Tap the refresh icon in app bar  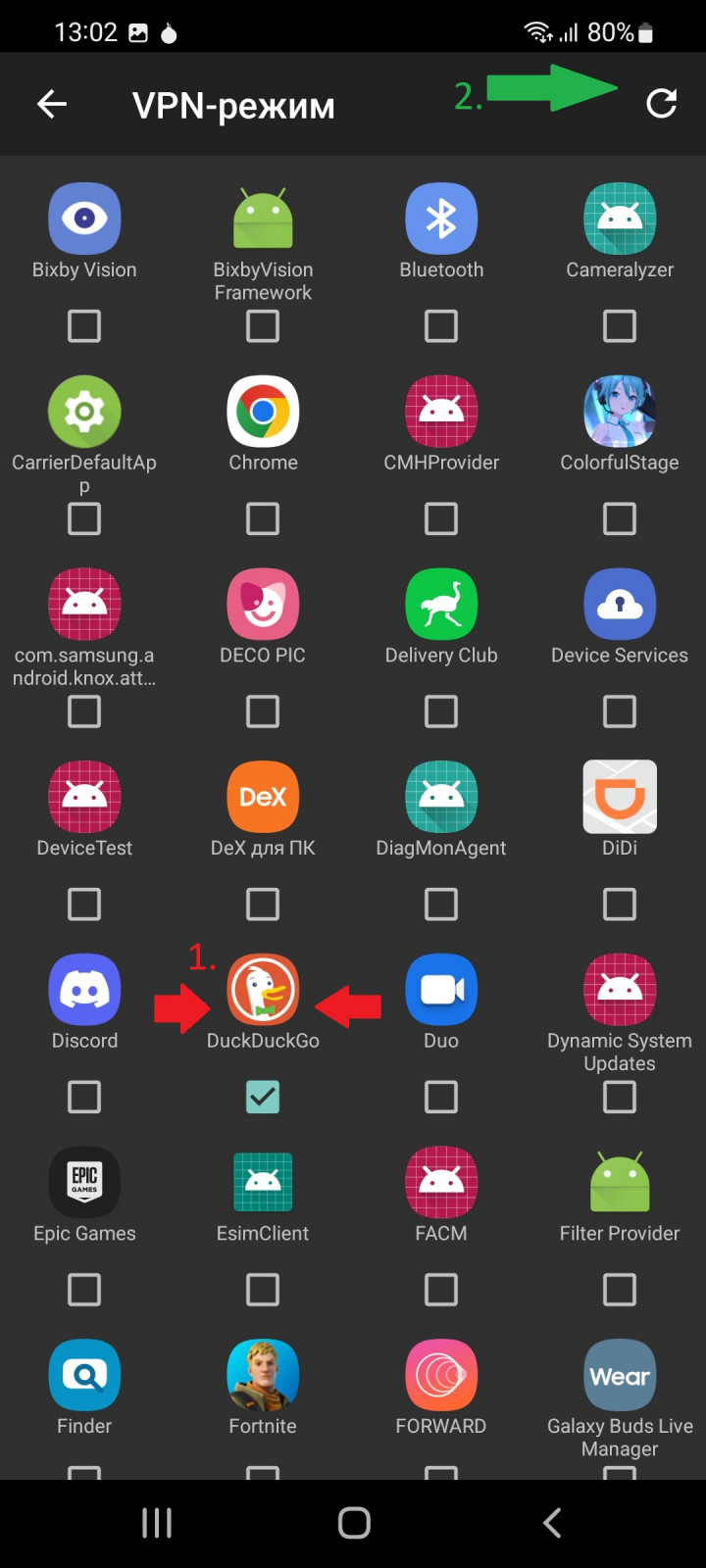coord(662,103)
